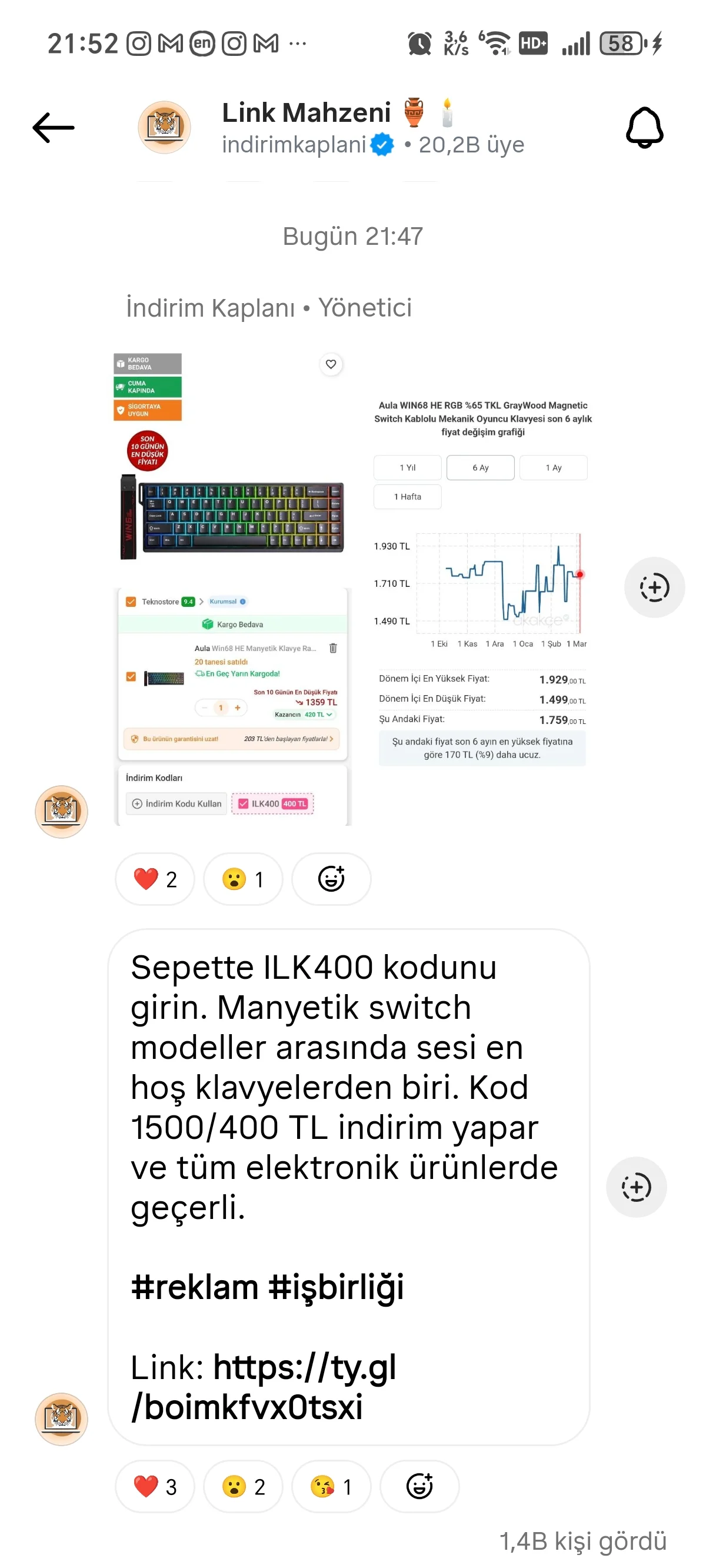Add a new reaction to the image
The width and height of the screenshot is (706, 1568).
point(331,879)
